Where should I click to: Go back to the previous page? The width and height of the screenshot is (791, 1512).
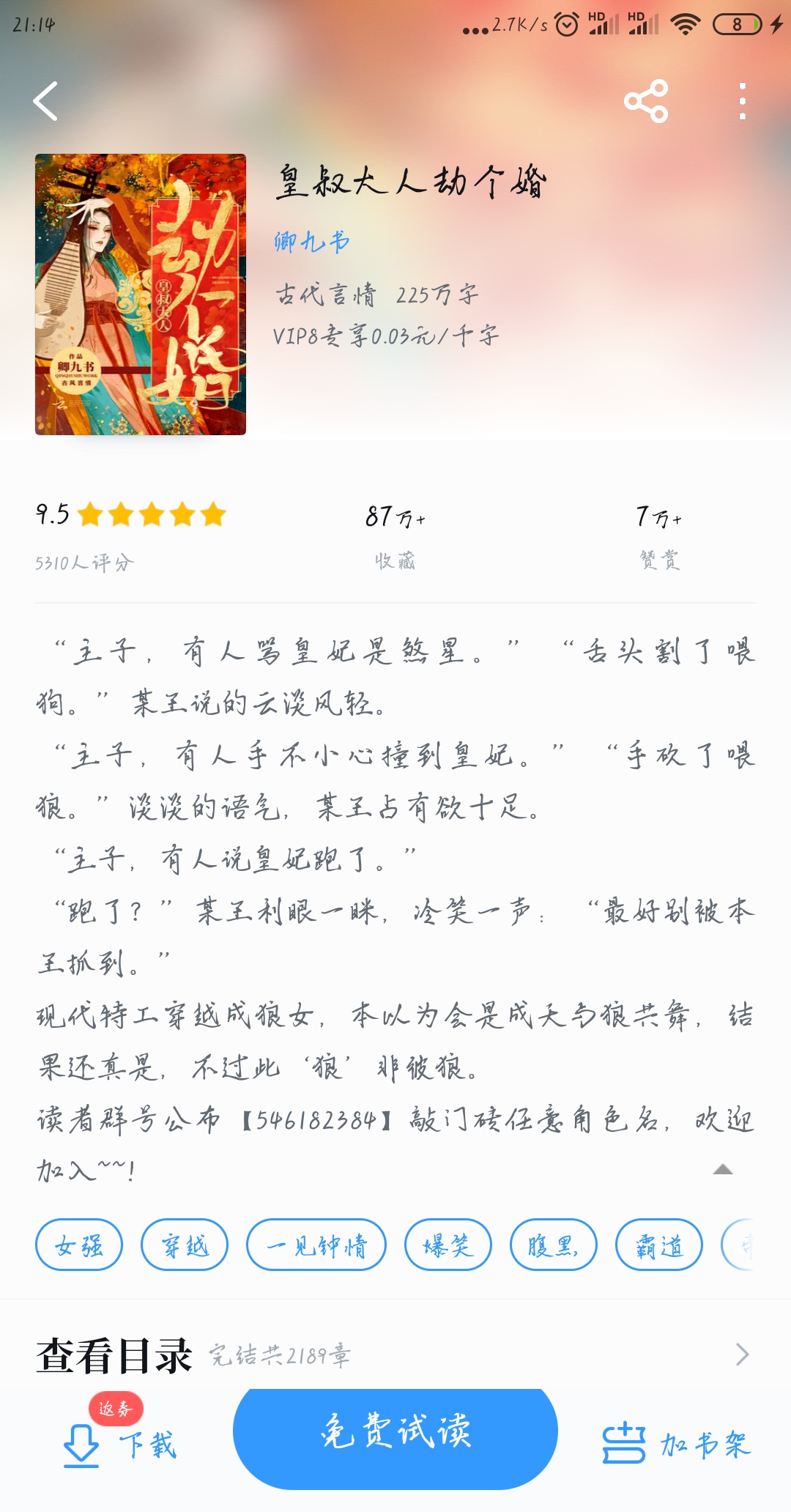click(45, 101)
